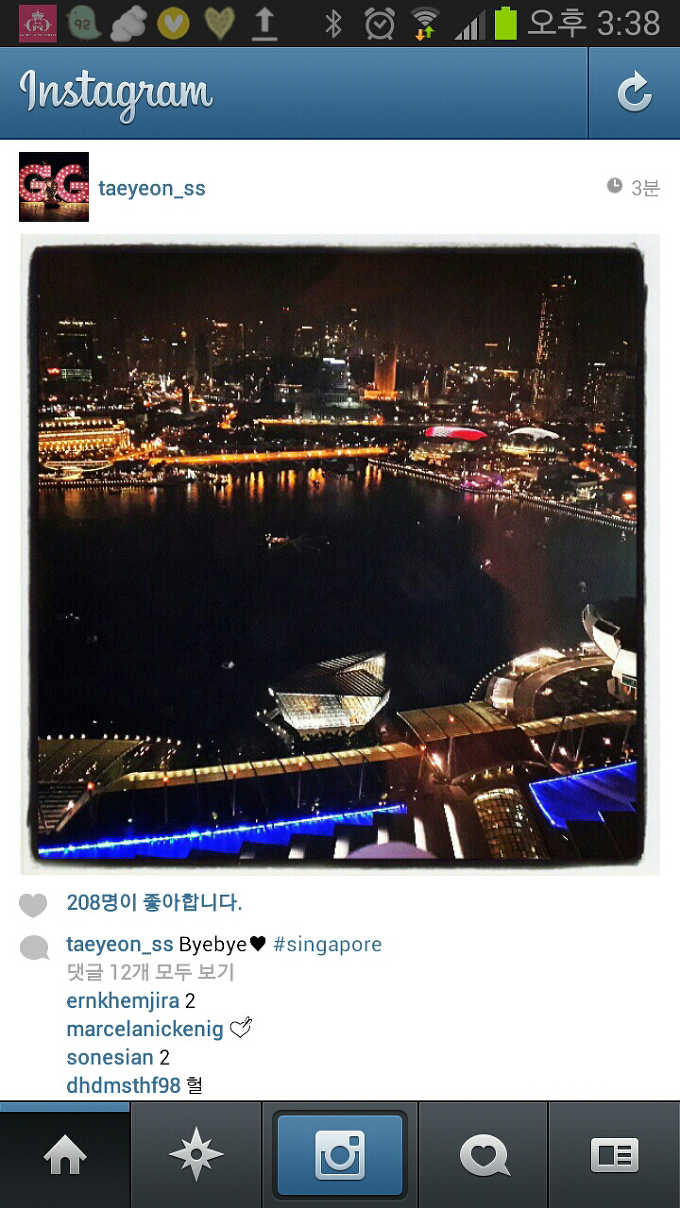The width and height of the screenshot is (680, 1208).
Task: Open the Profile tab
Action: [614, 1156]
